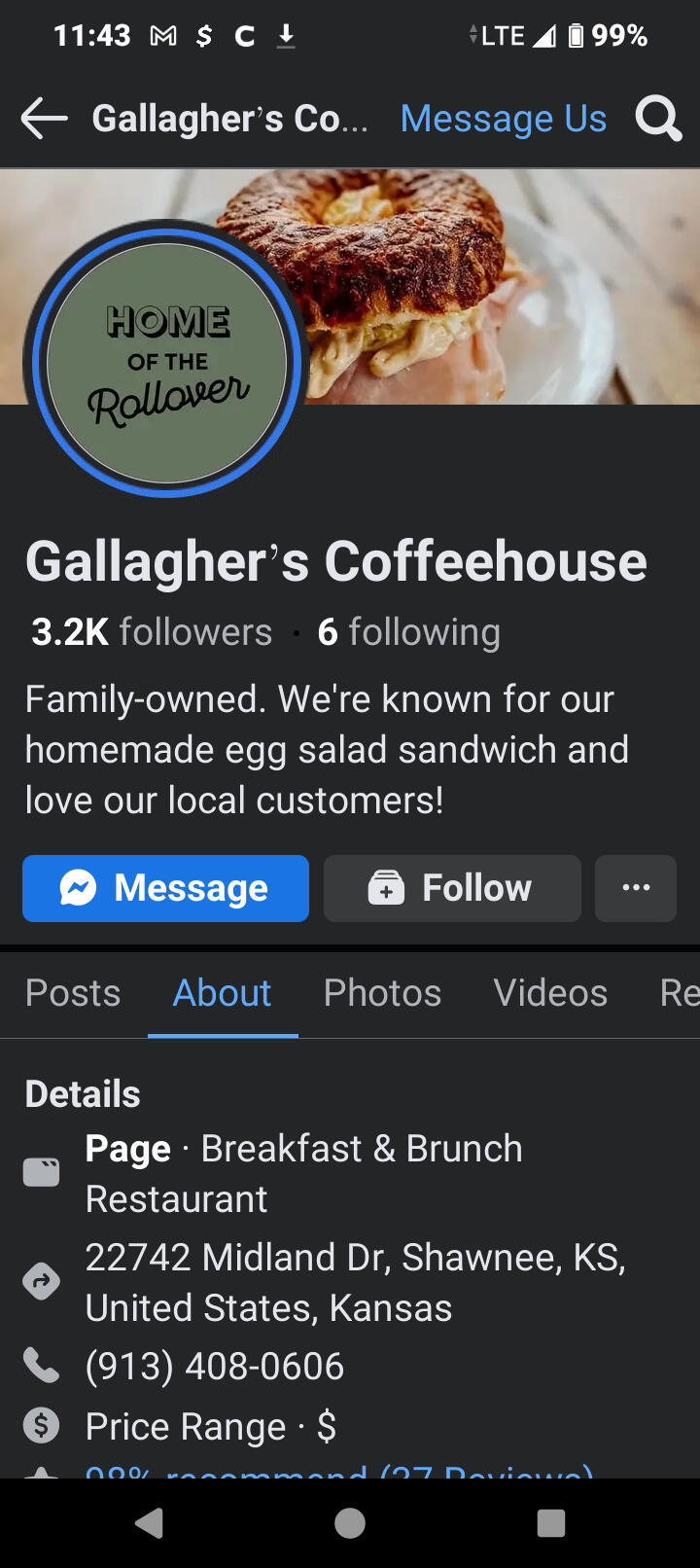Switch to the Photos tab

(382, 993)
